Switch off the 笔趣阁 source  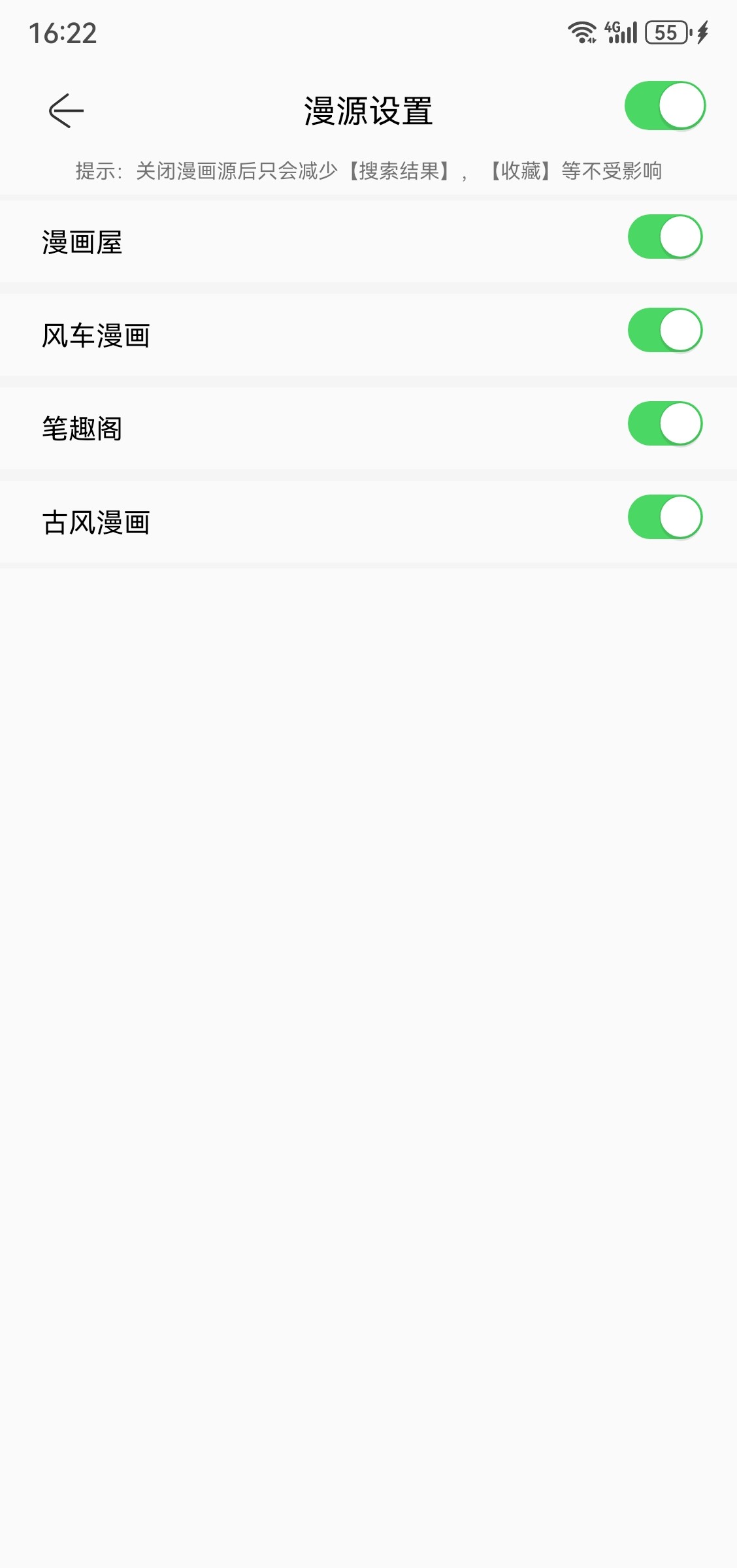665,424
